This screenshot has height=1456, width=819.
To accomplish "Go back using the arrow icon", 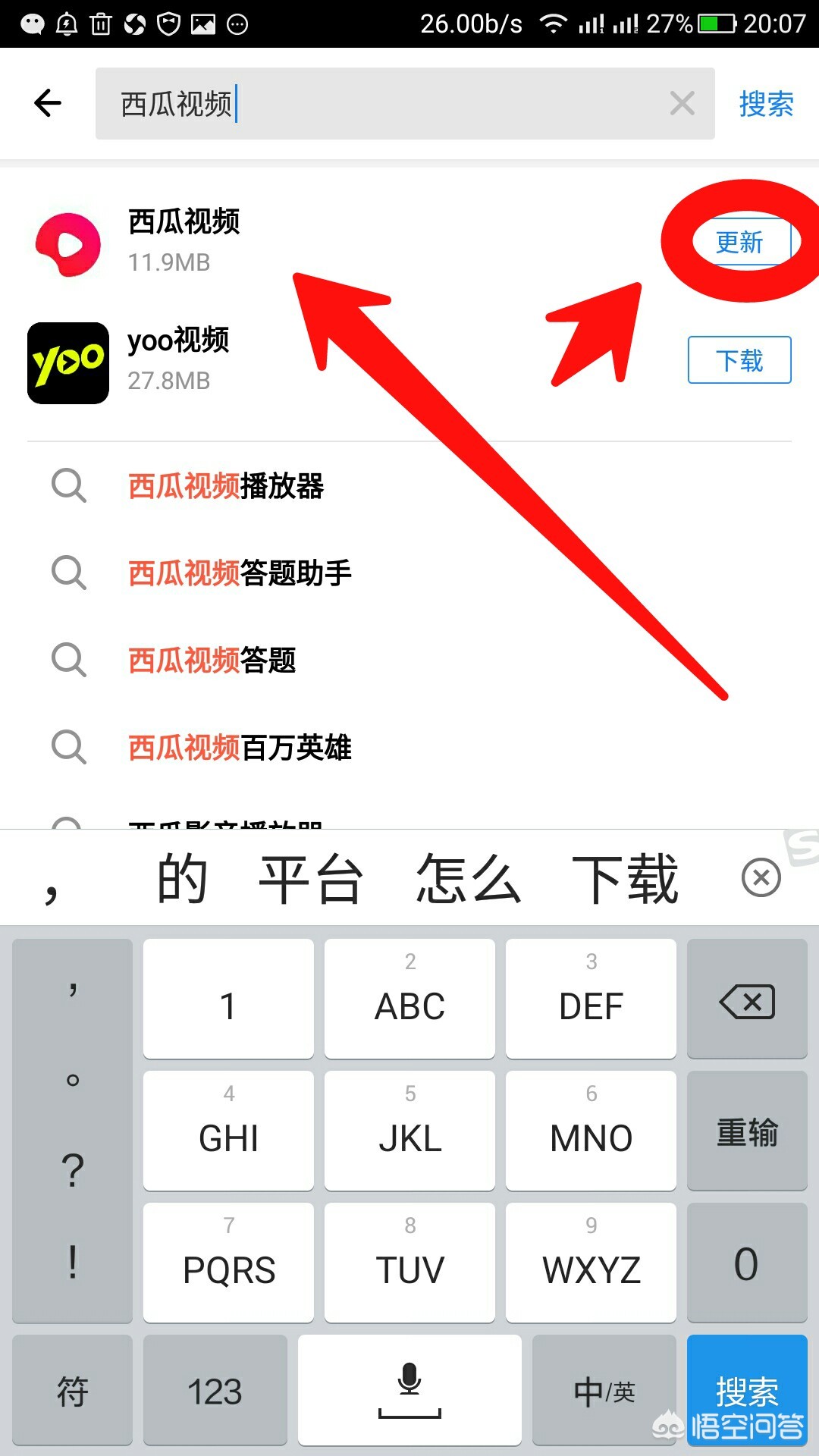I will pyautogui.click(x=47, y=103).
